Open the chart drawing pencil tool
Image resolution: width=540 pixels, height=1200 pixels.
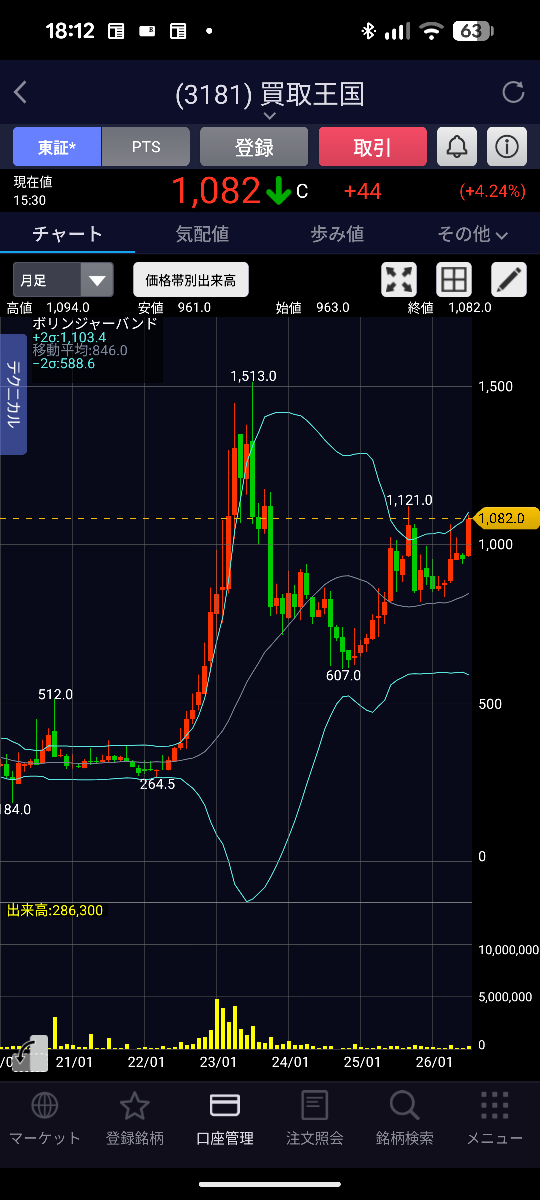coord(509,280)
